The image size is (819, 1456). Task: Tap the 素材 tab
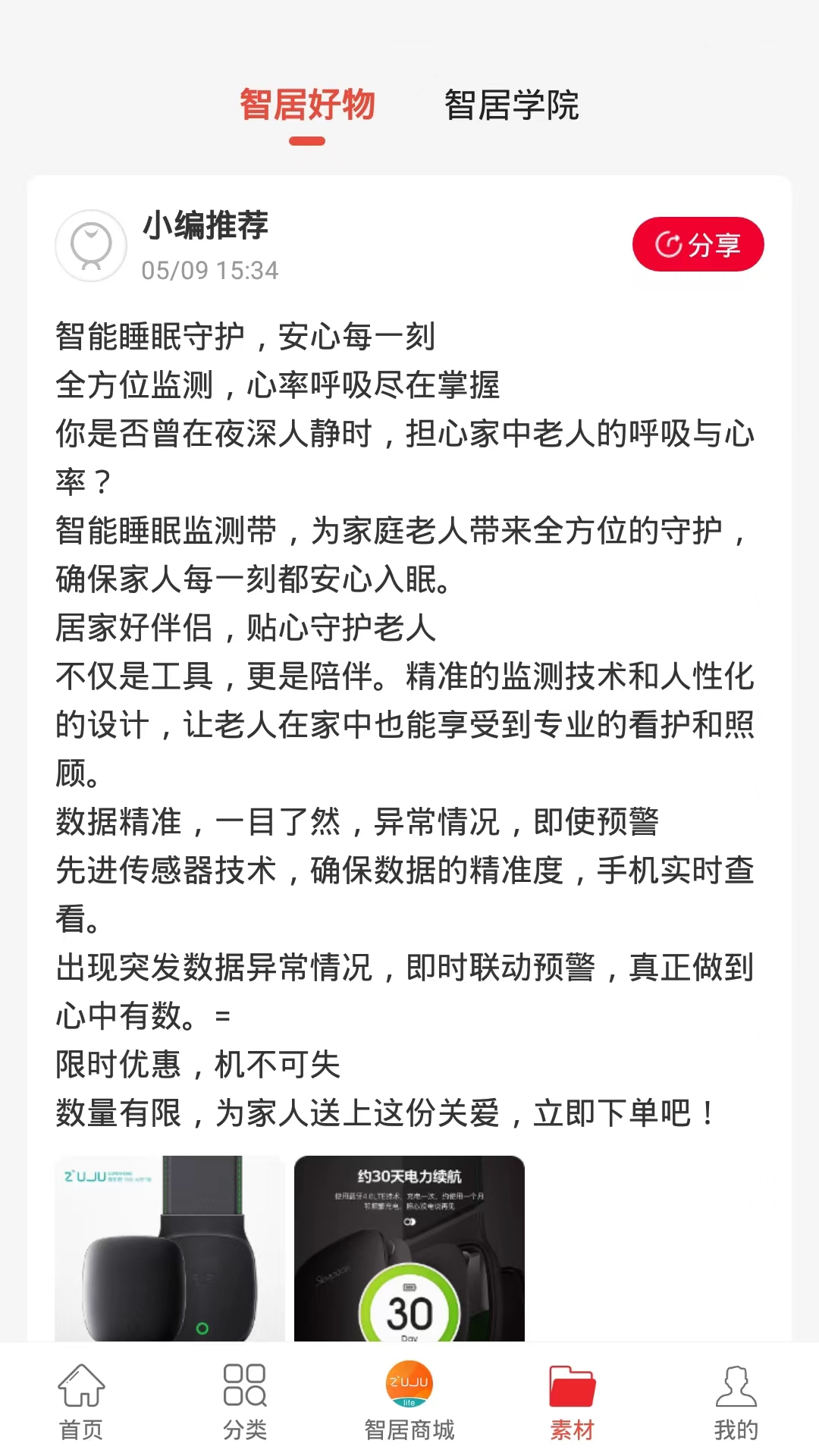point(573,1401)
